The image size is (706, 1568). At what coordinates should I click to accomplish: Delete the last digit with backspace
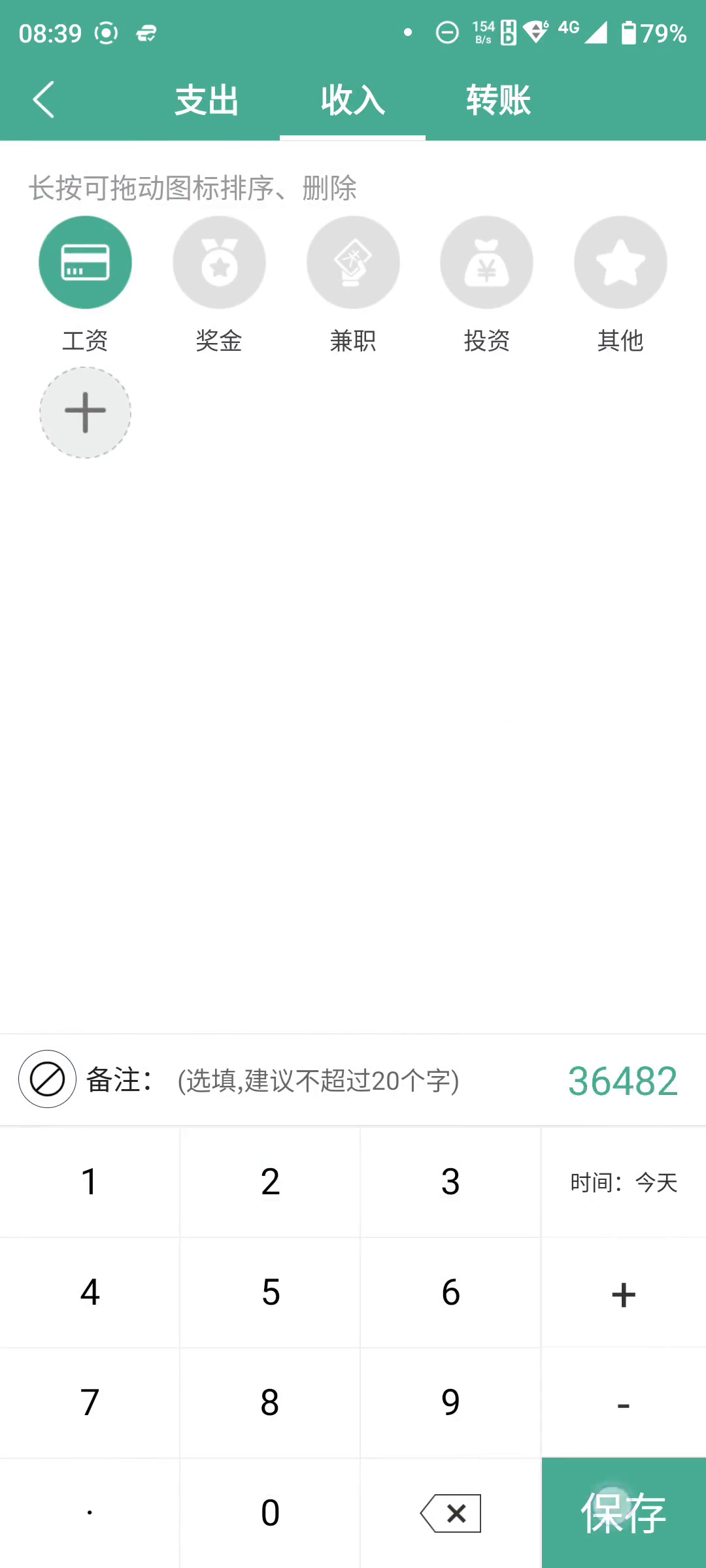click(x=450, y=1512)
